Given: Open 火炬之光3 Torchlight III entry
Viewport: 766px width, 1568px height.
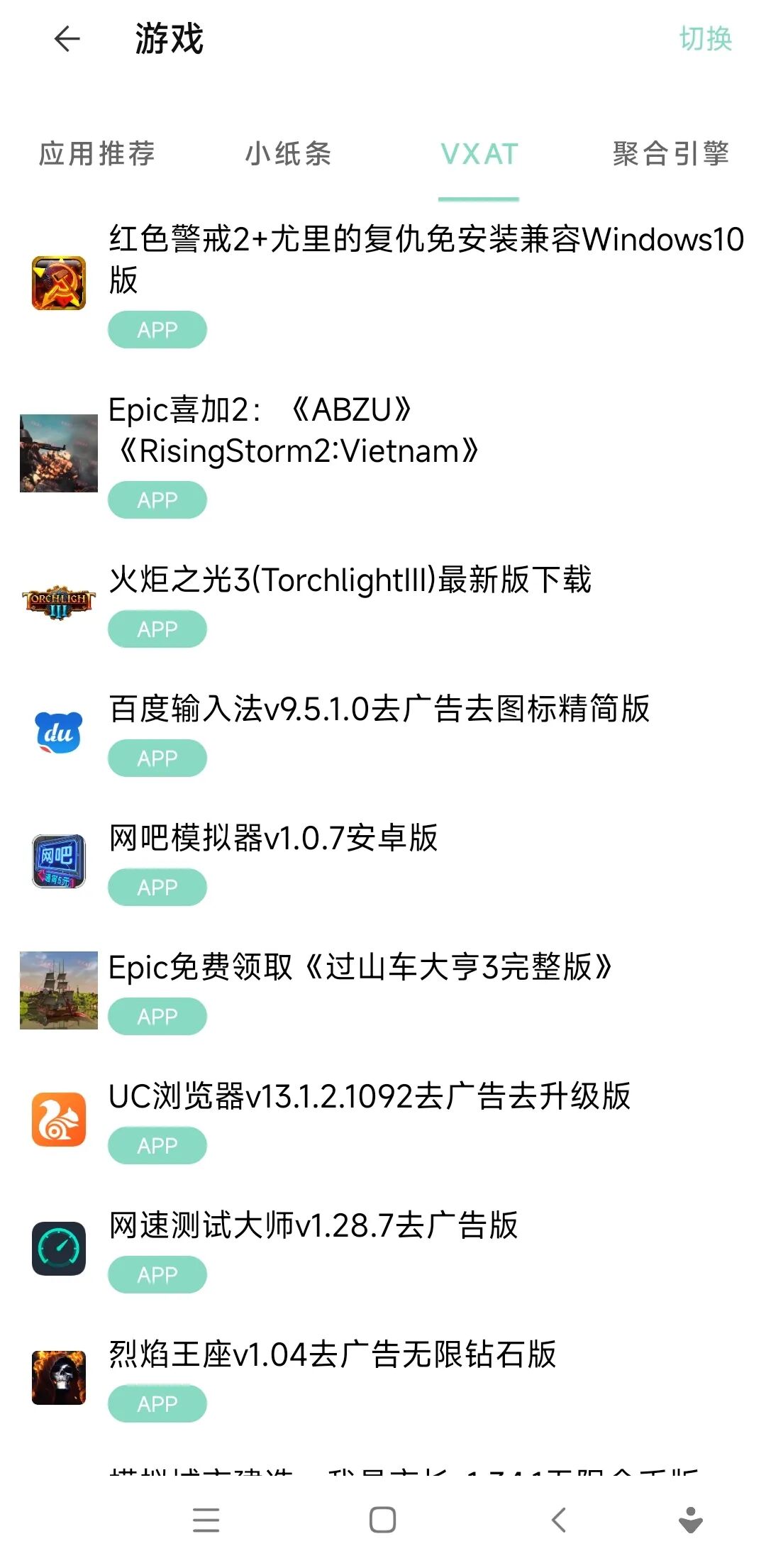Looking at the screenshot, I should pyautogui.click(x=350, y=580).
